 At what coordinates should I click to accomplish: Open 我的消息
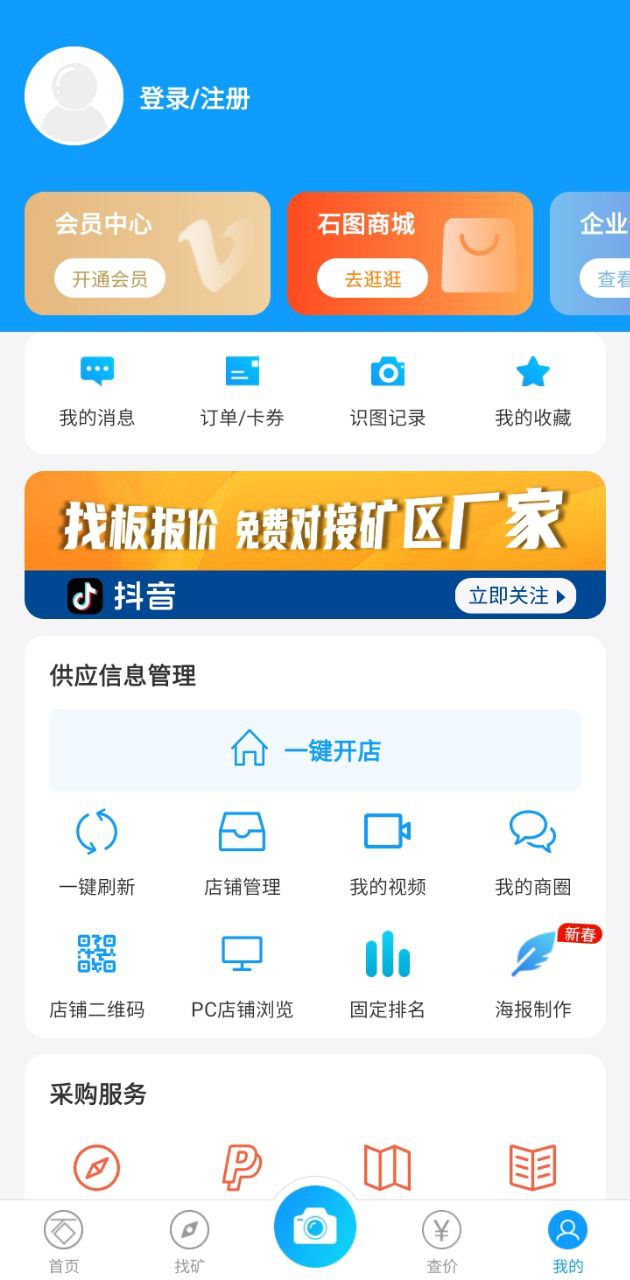97,391
